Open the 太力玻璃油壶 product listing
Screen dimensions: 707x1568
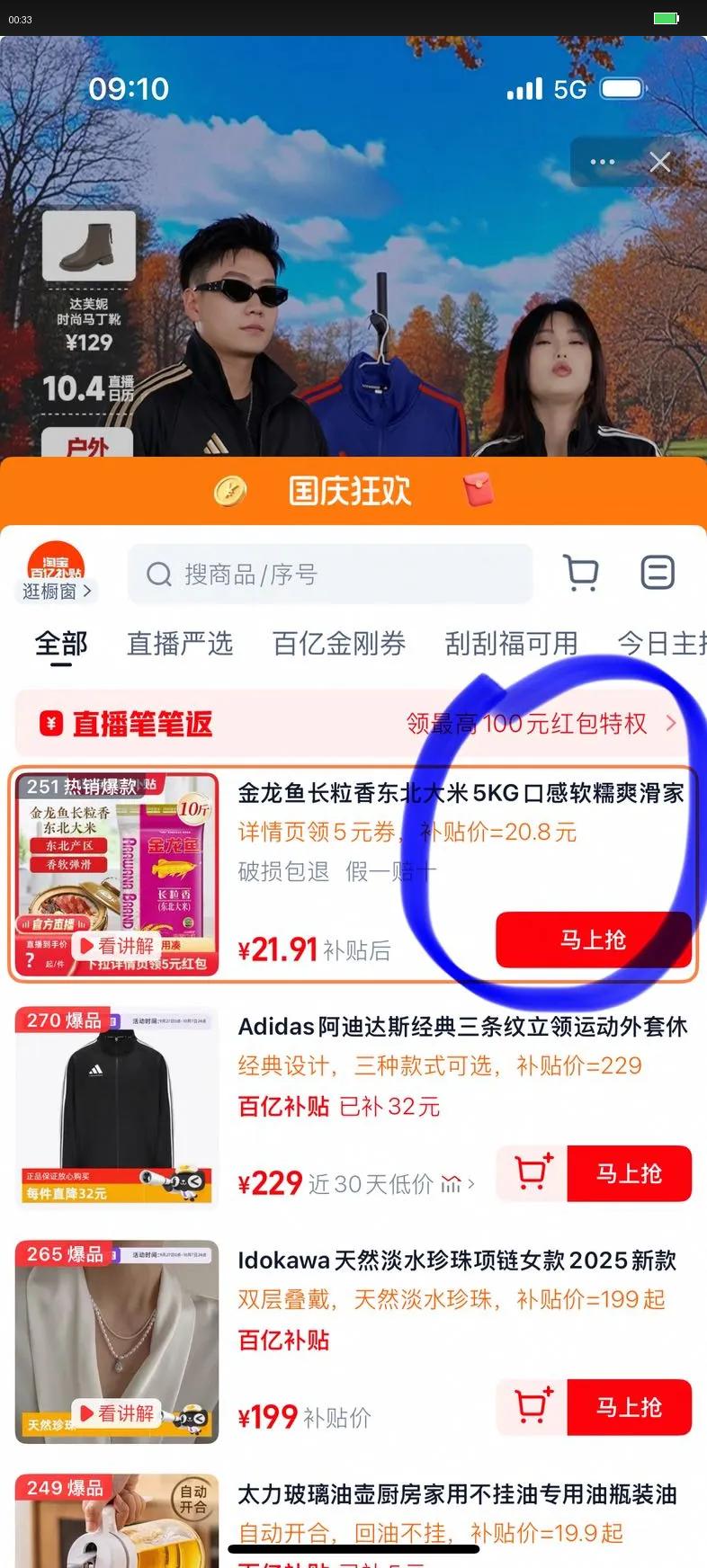pos(457,1494)
